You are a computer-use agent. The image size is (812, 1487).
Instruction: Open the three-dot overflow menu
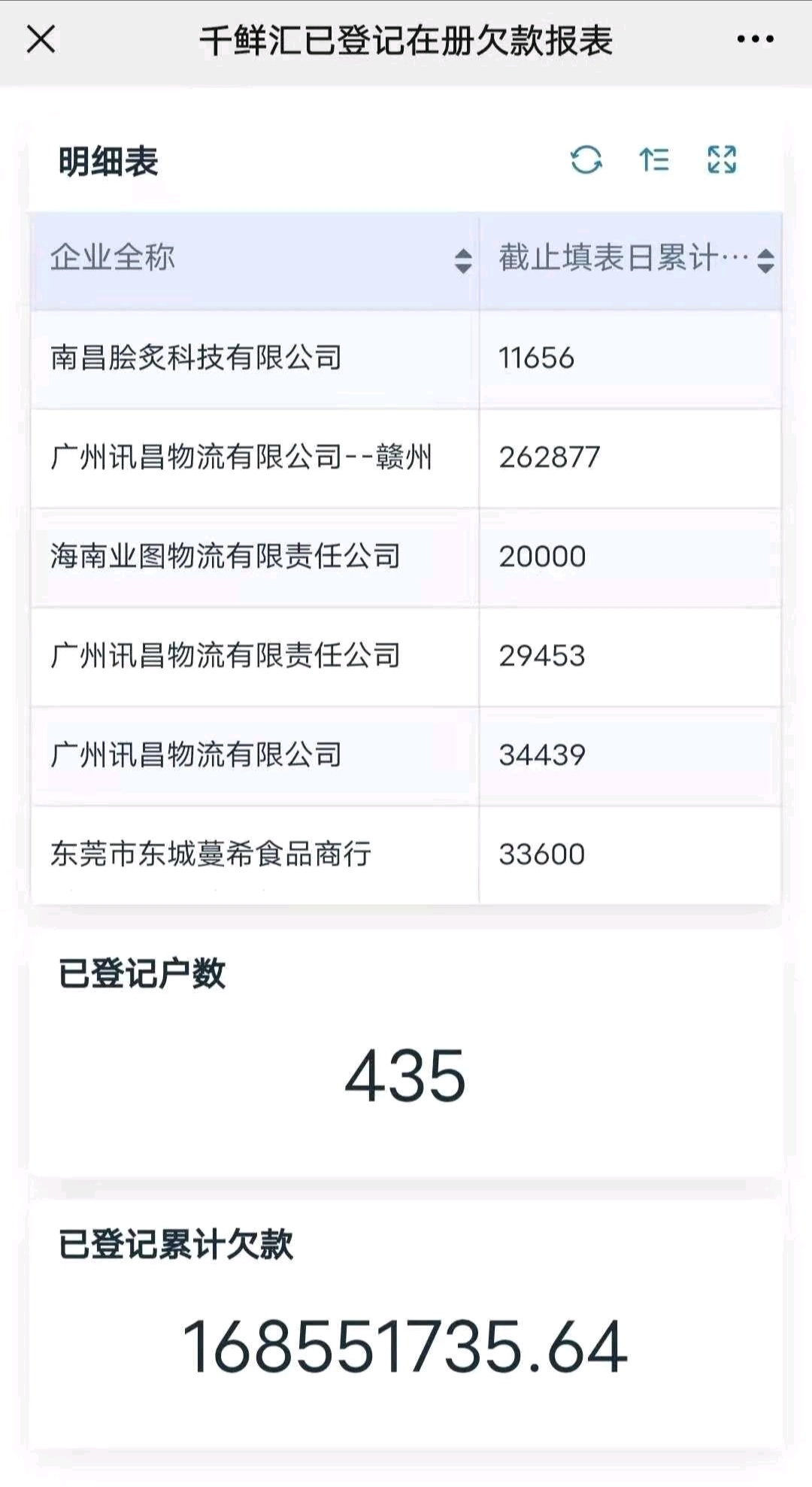point(755,39)
